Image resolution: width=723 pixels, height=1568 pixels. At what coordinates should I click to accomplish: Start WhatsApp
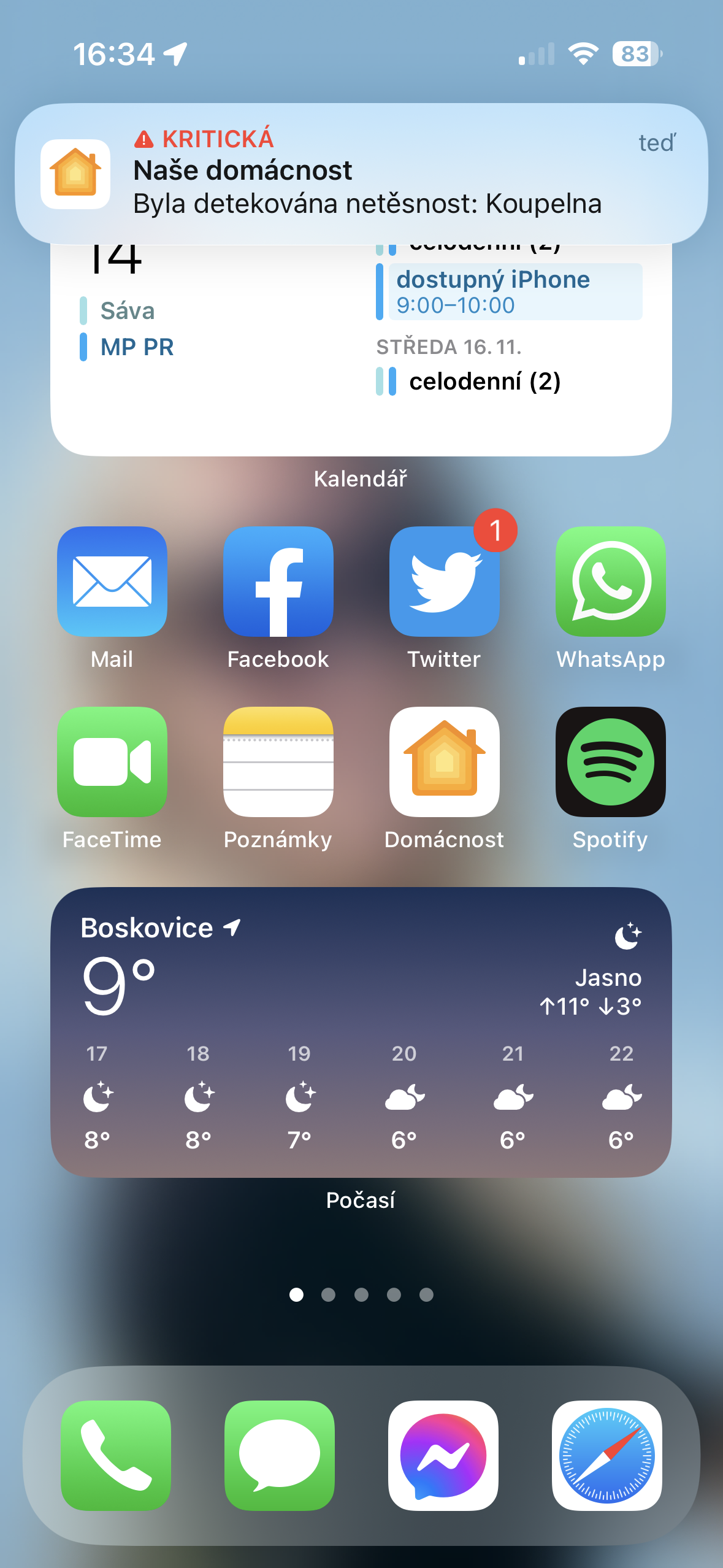tap(611, 582)
